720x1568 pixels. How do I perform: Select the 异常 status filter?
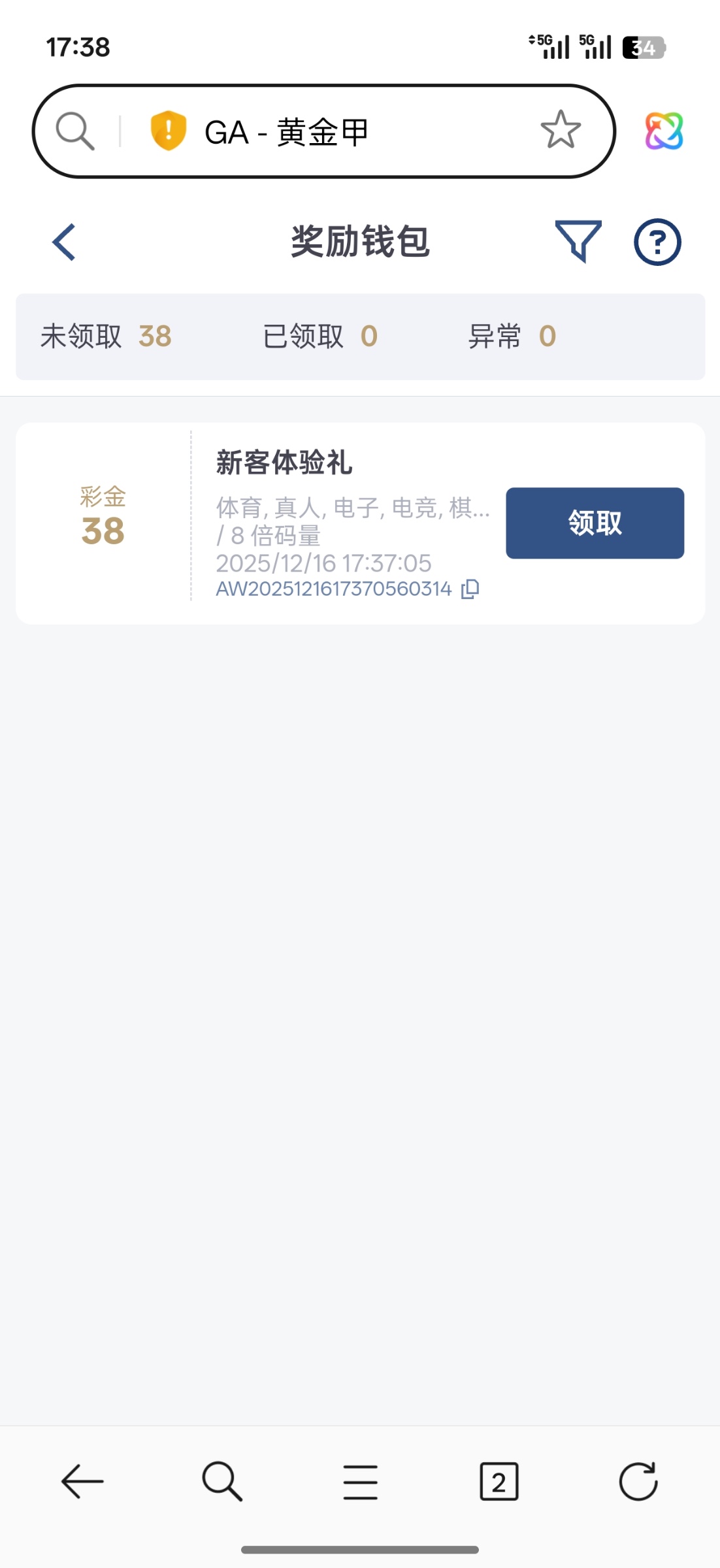(x=513, y=335)
